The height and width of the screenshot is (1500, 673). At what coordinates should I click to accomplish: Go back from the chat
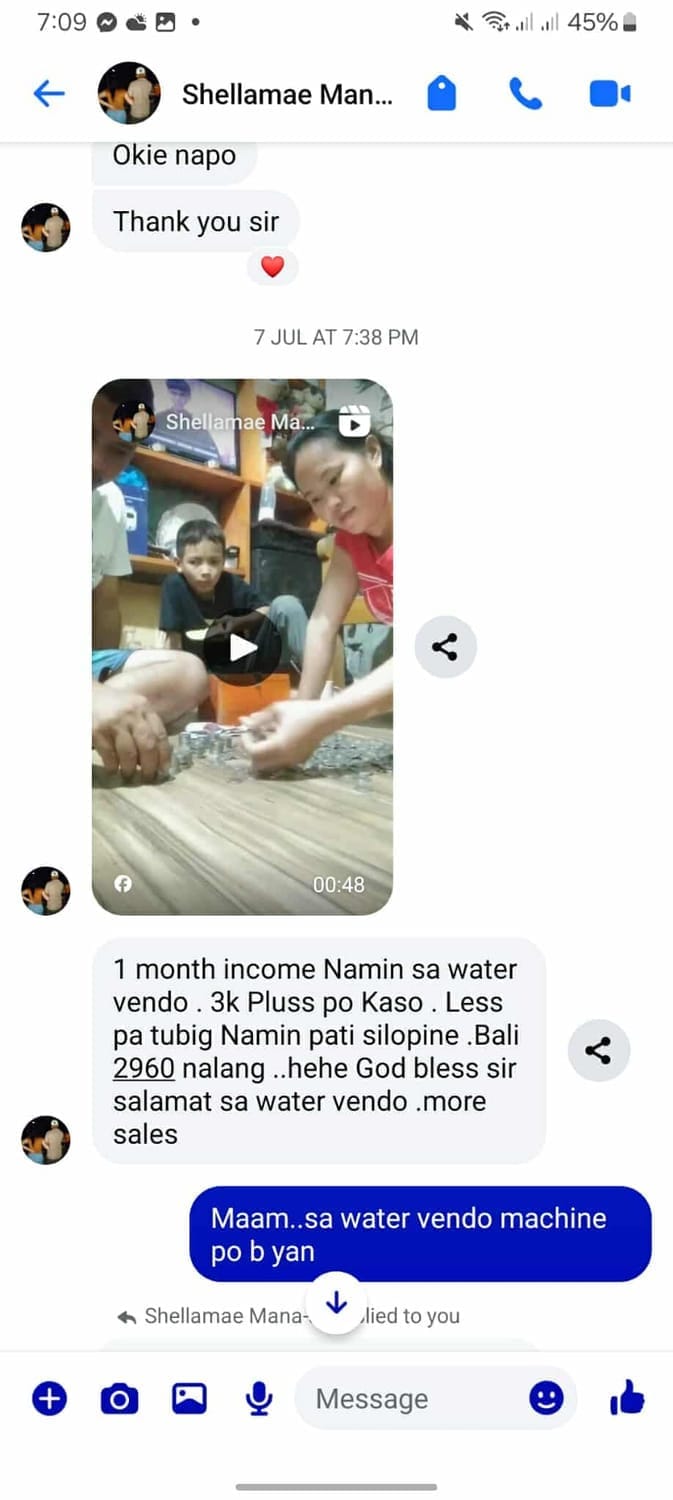pos(48,94)
